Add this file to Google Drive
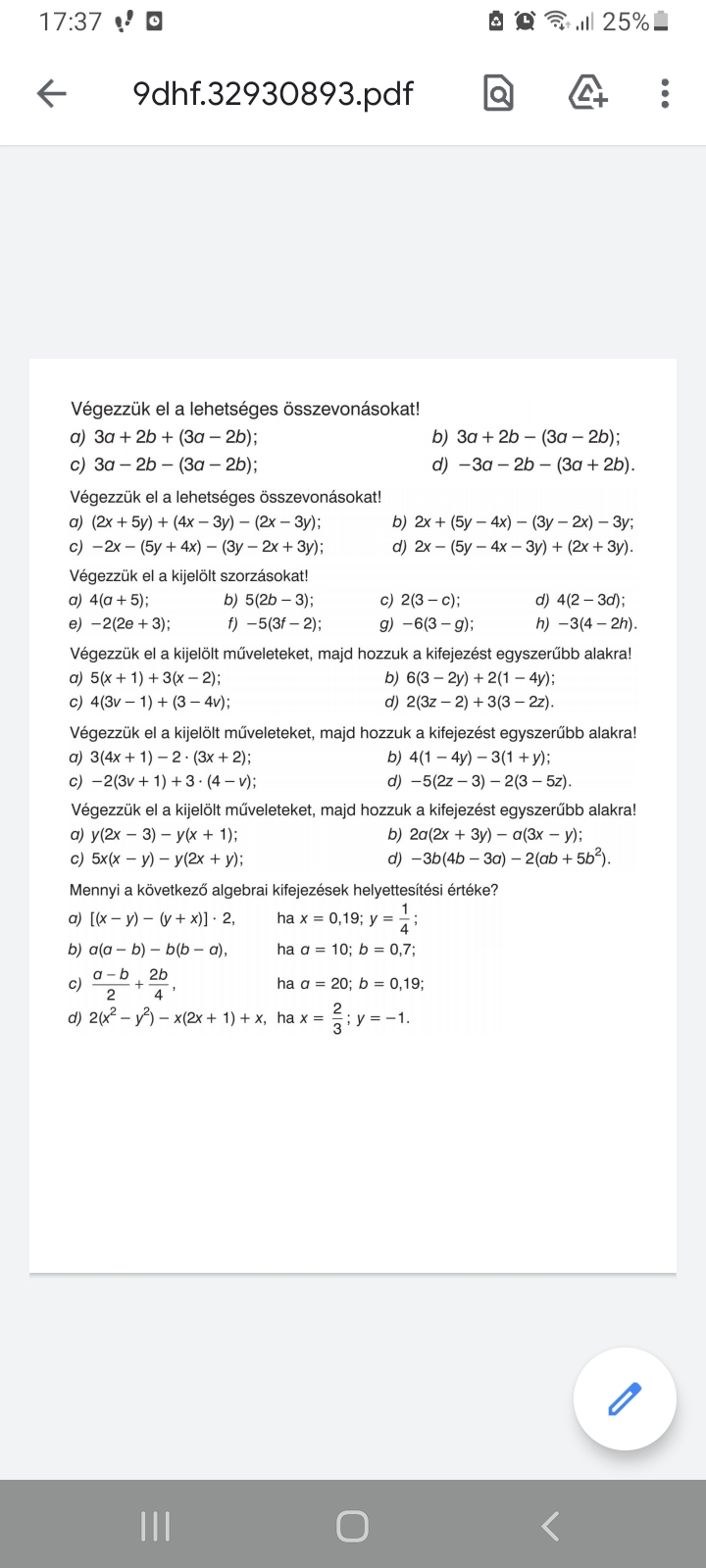The width and height of the screenshot is (706, 1568). click(x=588, y=93)
